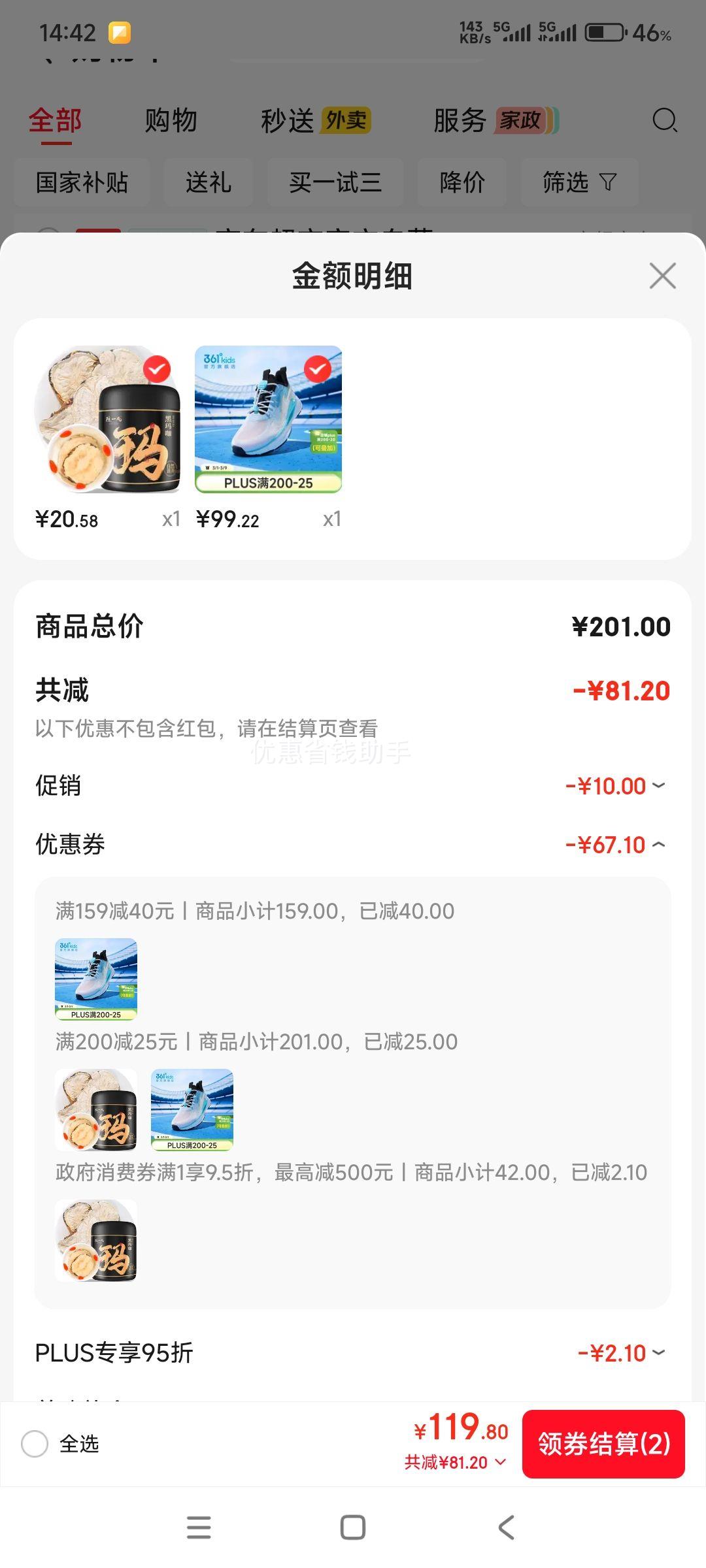This screenshot has height=1568, width=706.
Task: Check the 全选 select-all circle
Action: click(x=35, y=1444)
